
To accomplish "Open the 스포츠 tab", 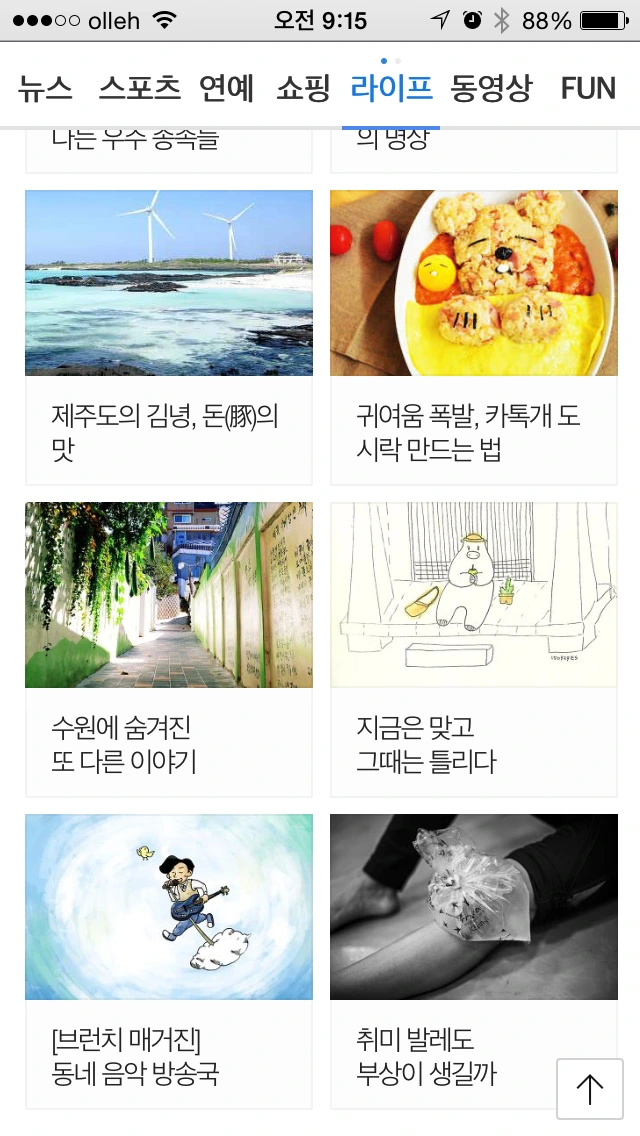I will tap(139, 89).
